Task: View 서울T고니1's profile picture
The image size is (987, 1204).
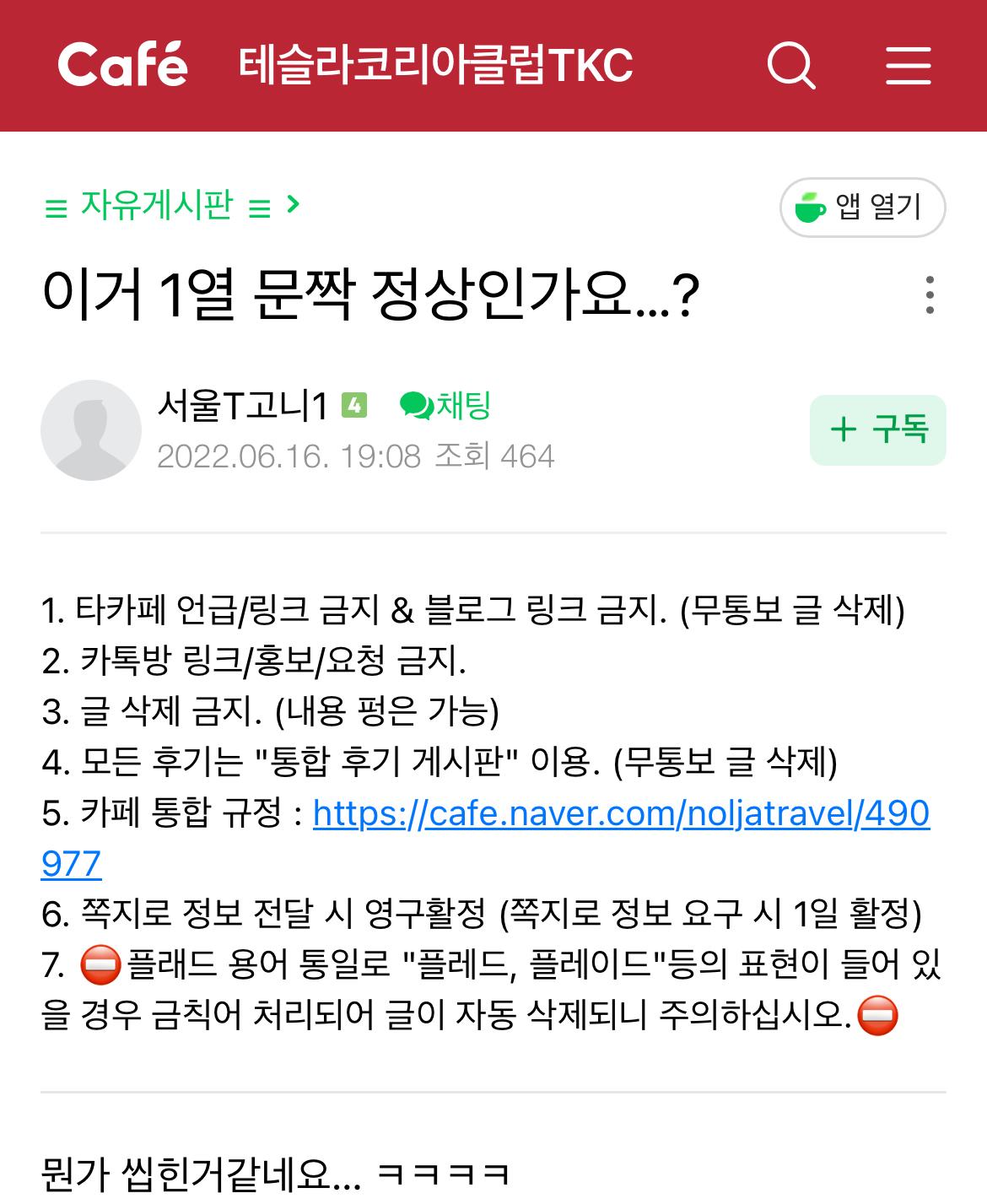Action: (91, 430)
